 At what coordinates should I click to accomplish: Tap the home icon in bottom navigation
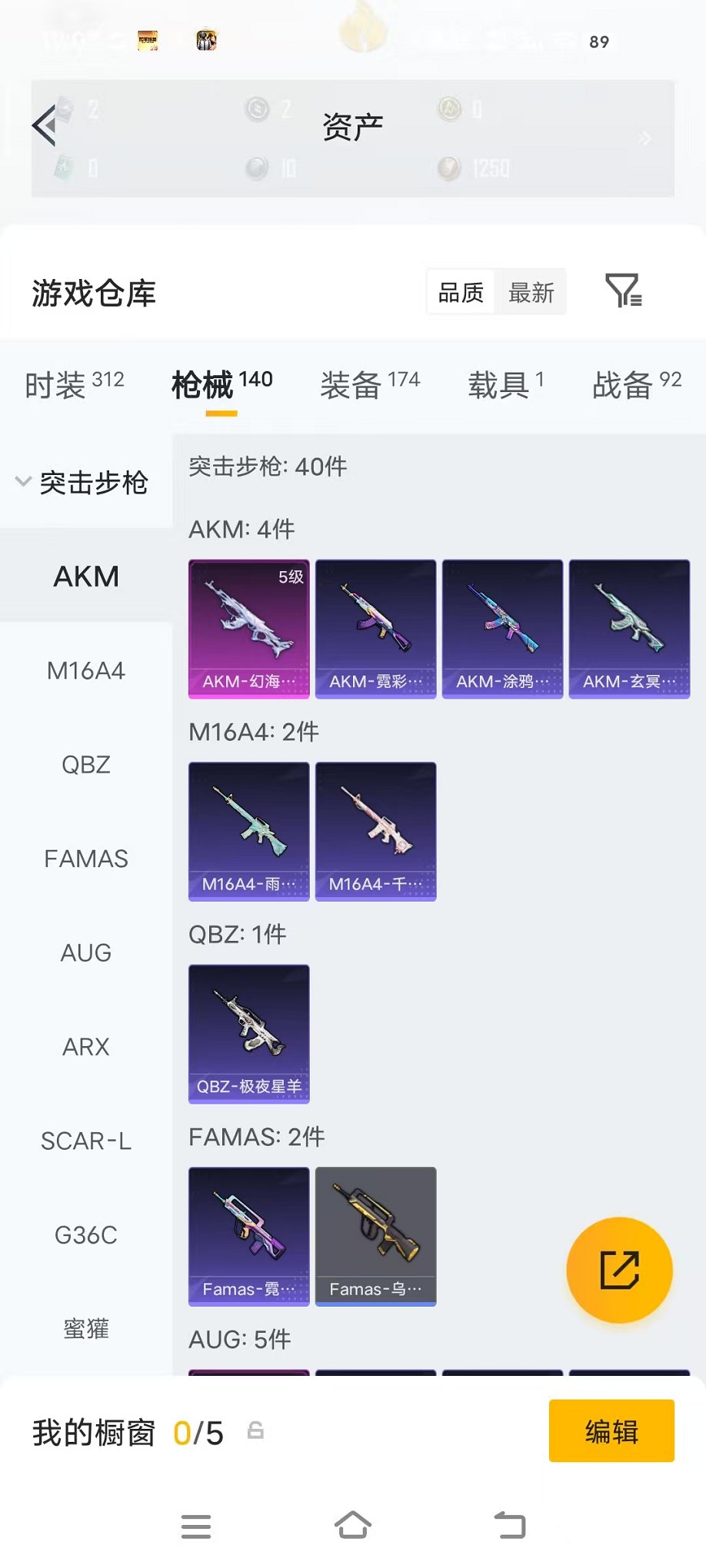[x=353, y=1526]
